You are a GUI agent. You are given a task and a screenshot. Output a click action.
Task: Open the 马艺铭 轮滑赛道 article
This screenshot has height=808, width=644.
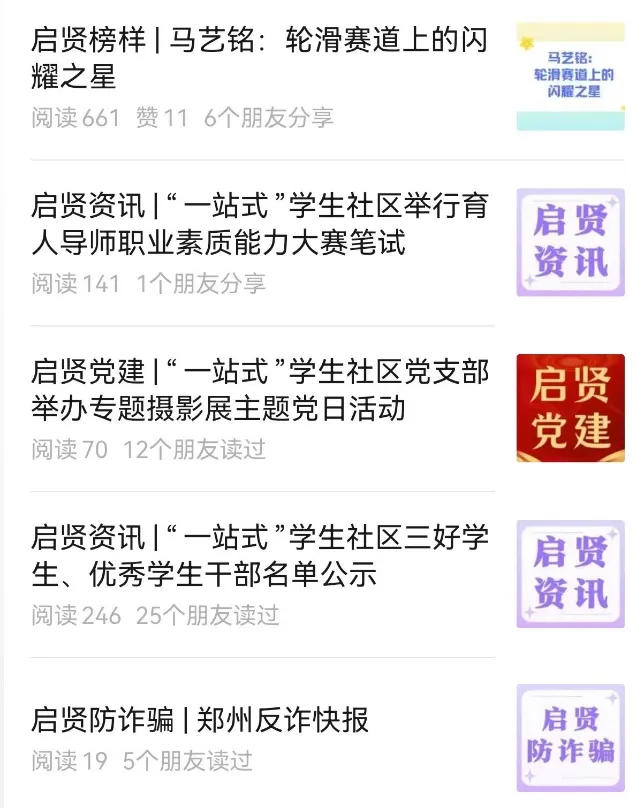tap(260, 57)
